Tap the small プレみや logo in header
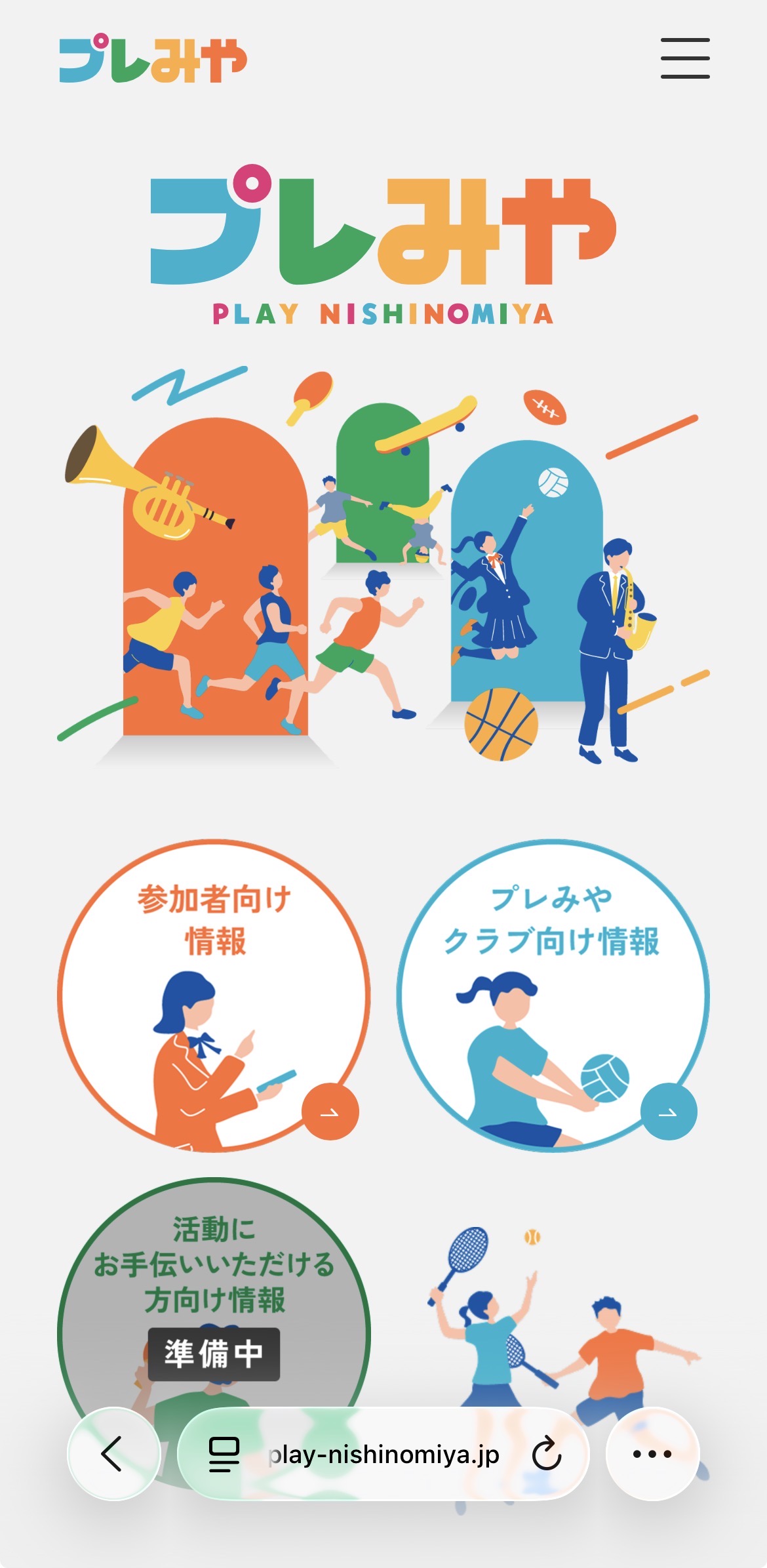This screenshot has width=767, height=1568. coord(153,59)
